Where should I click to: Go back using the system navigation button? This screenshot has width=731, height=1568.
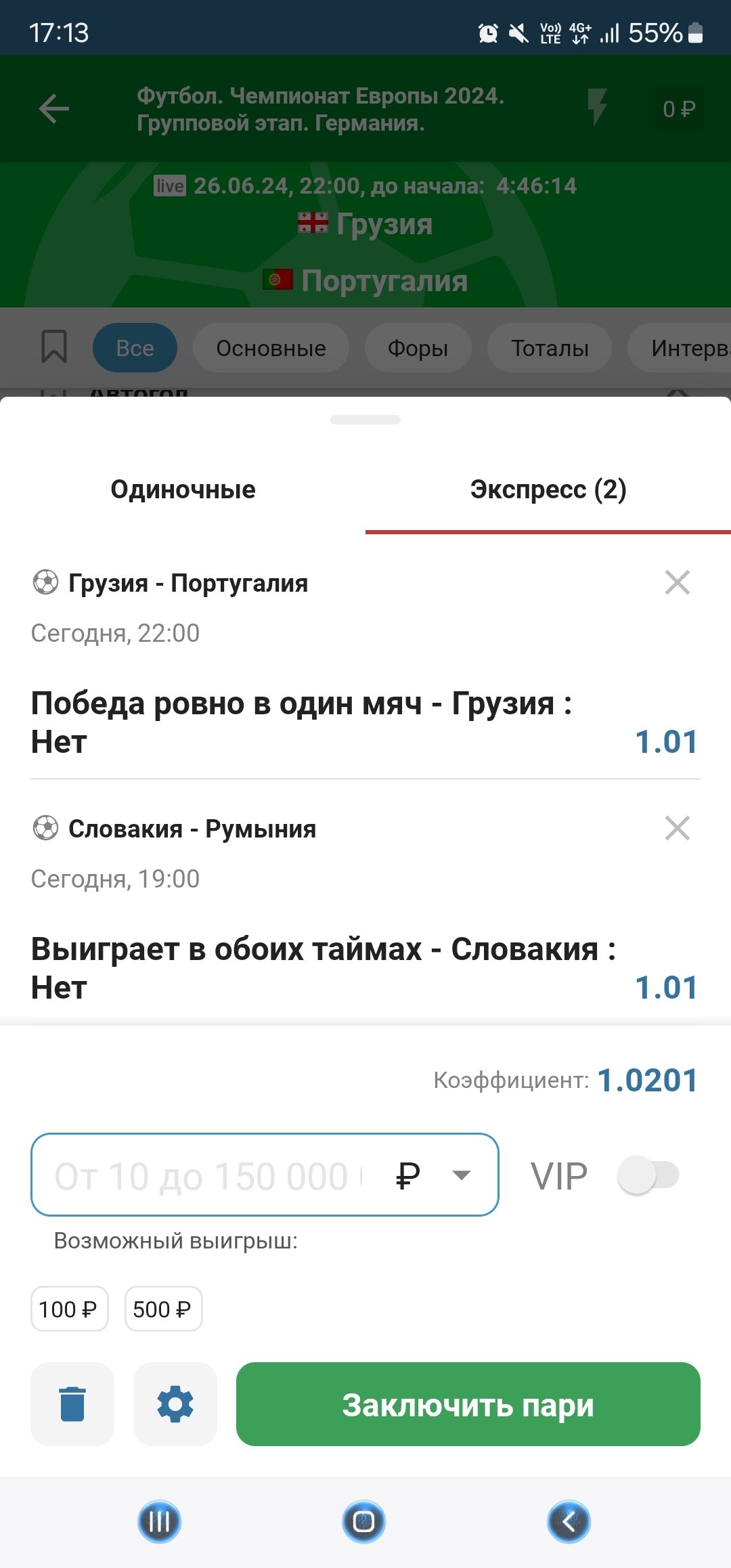pos(569,1523)
